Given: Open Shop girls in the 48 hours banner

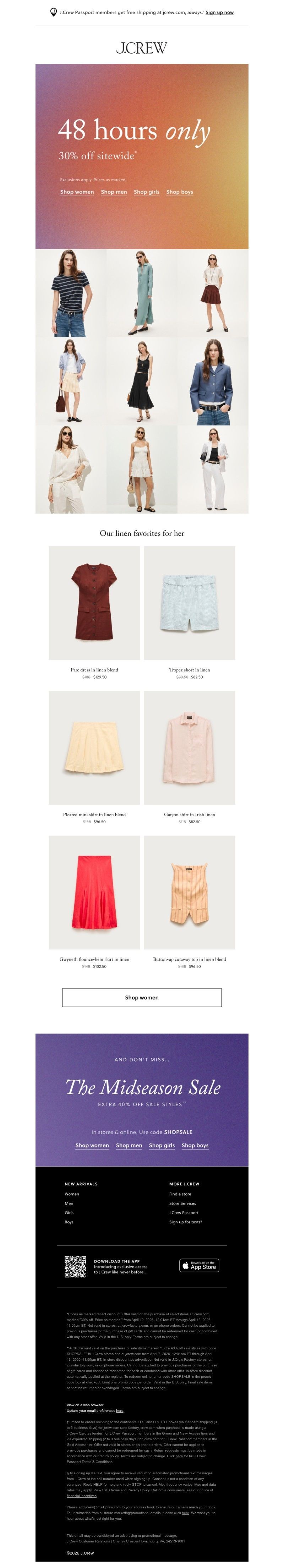Looking at the screenshot, I should click(146, 192).
